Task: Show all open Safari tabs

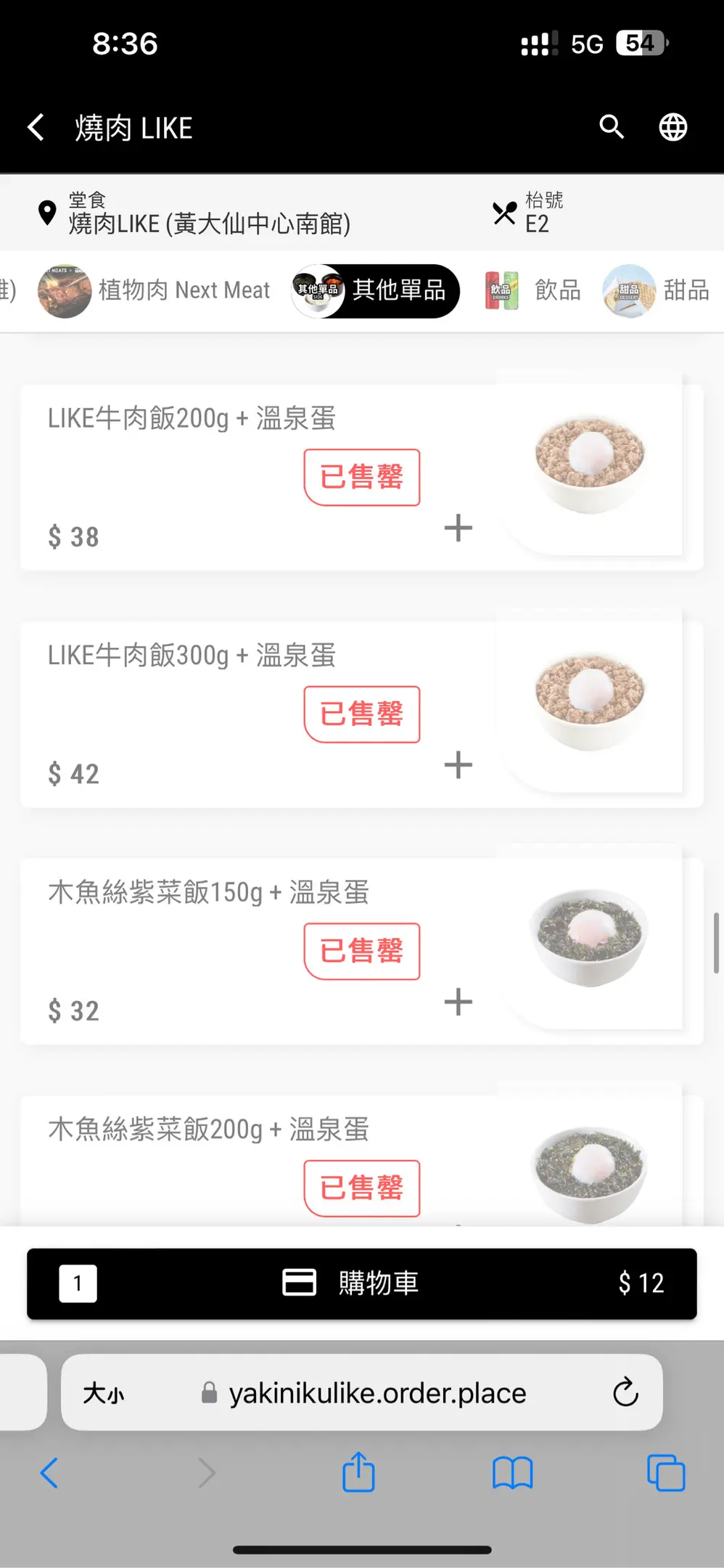Action: pyautogui.click(x=665, y=1473)
